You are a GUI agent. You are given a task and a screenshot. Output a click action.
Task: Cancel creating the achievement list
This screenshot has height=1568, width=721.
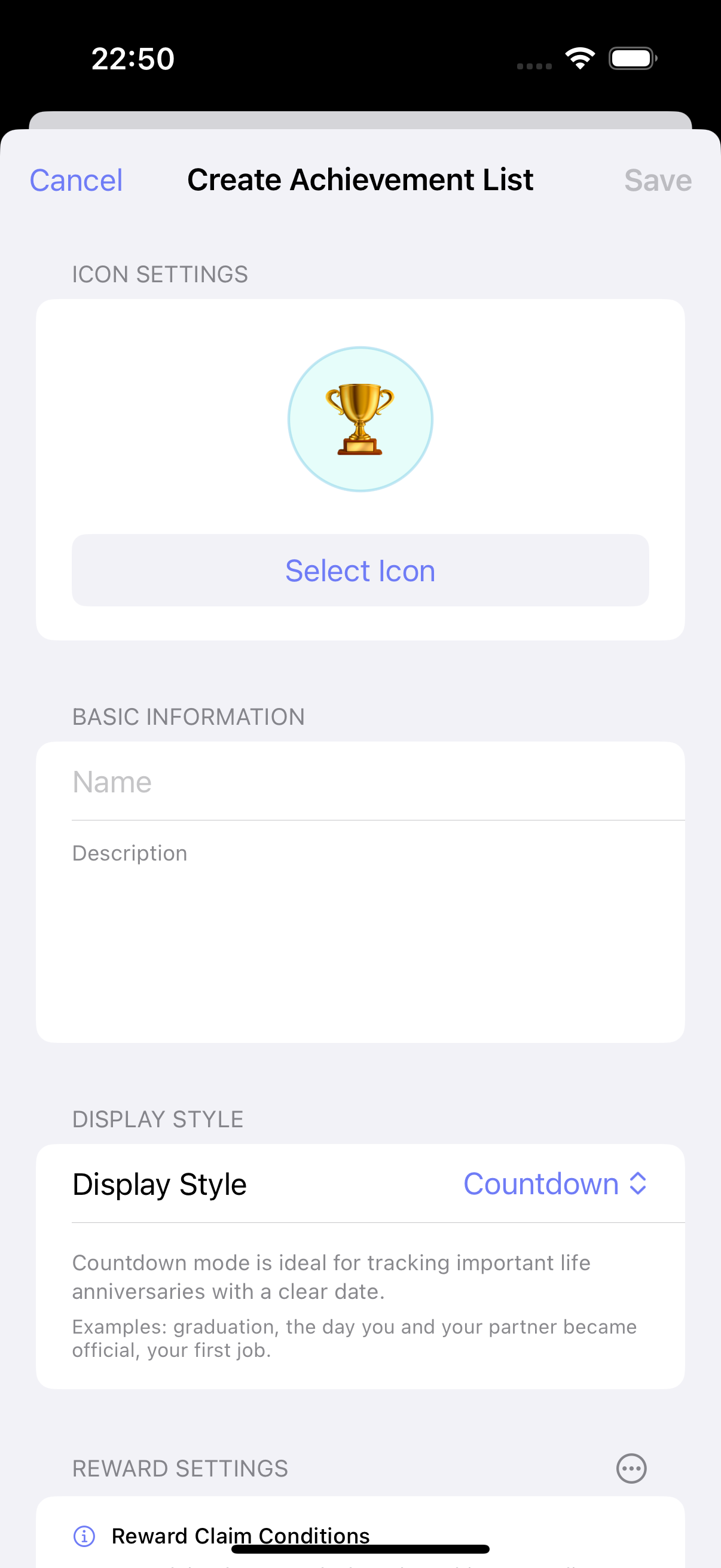coord(76,180)
